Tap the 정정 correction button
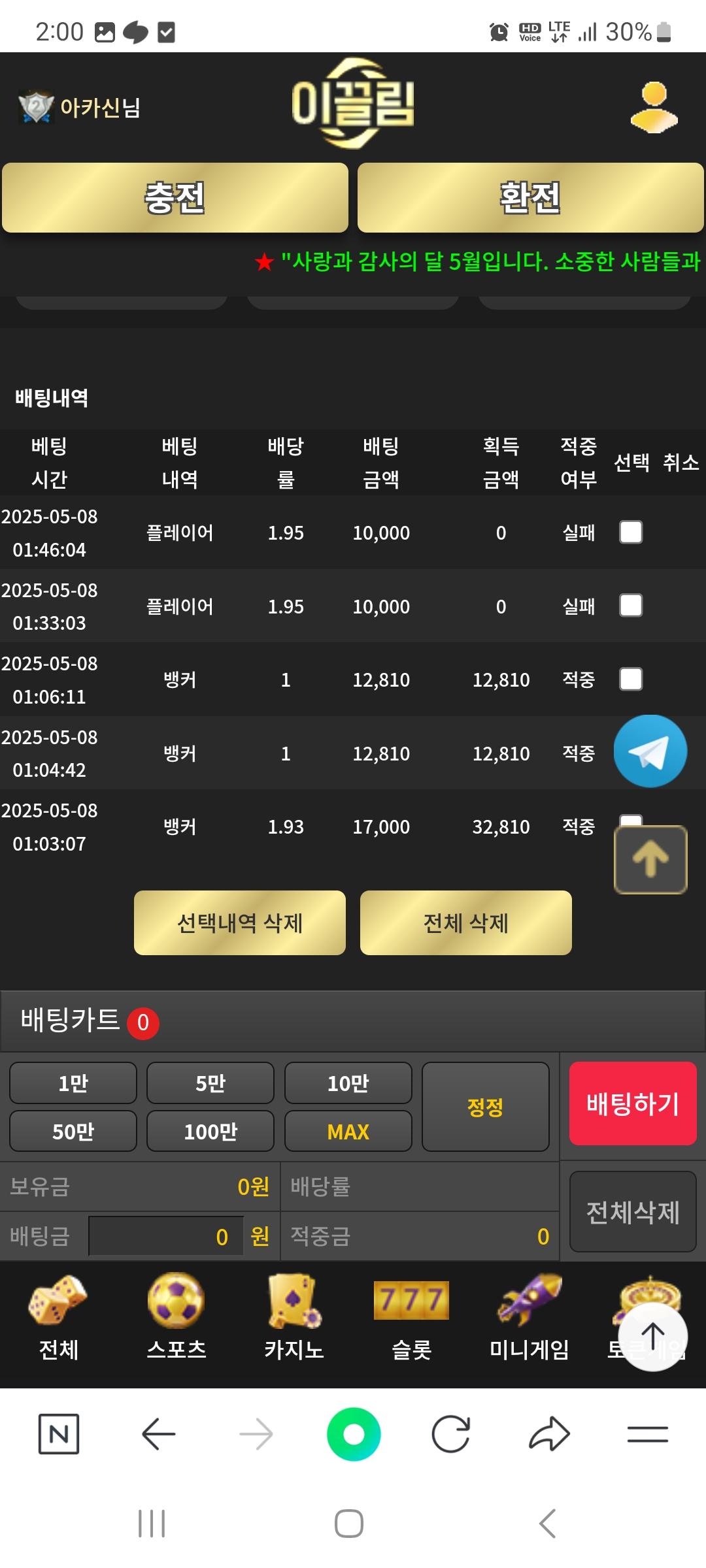 pyautogui.click(x=485, y=1107)
